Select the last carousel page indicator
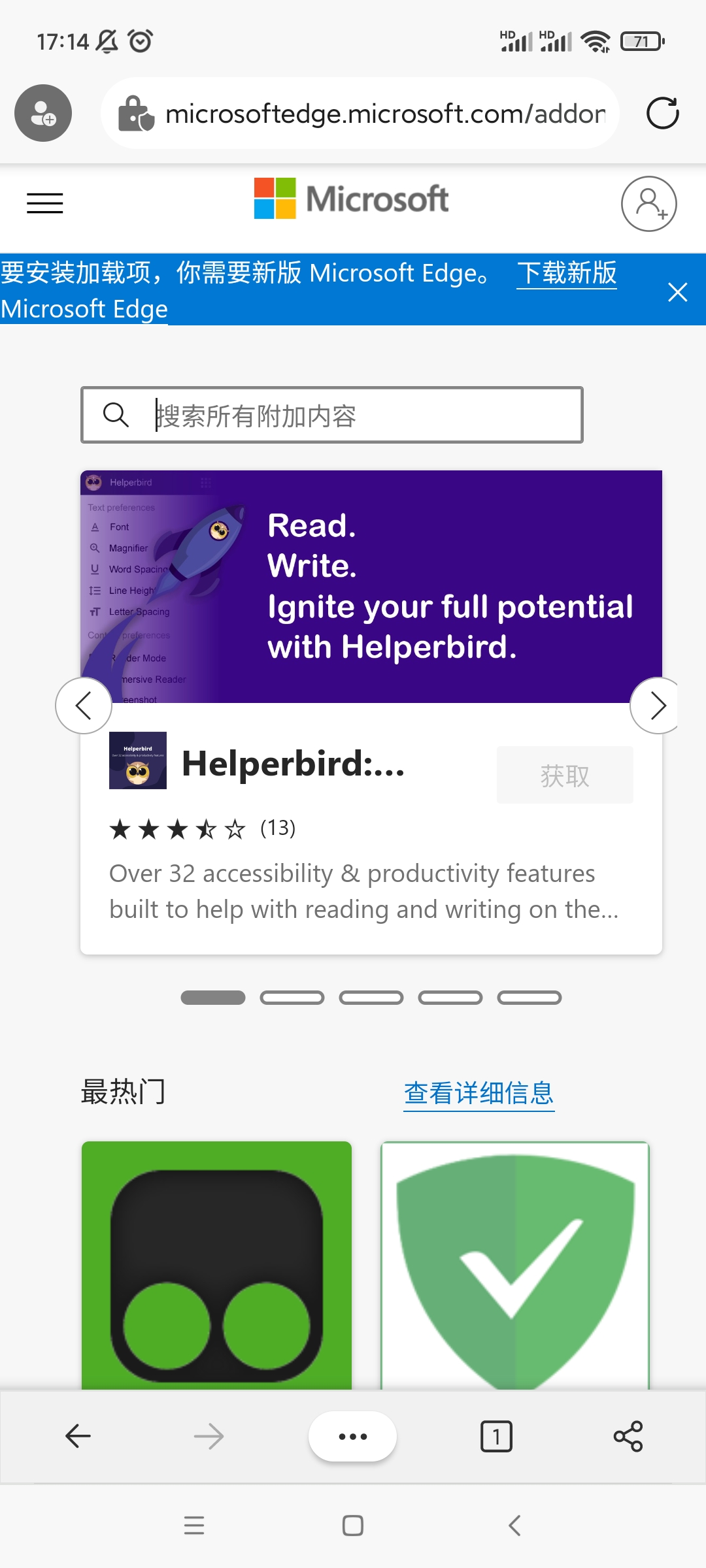The image size is (706, 1568). pyautogui.click(x=529, y=998)
